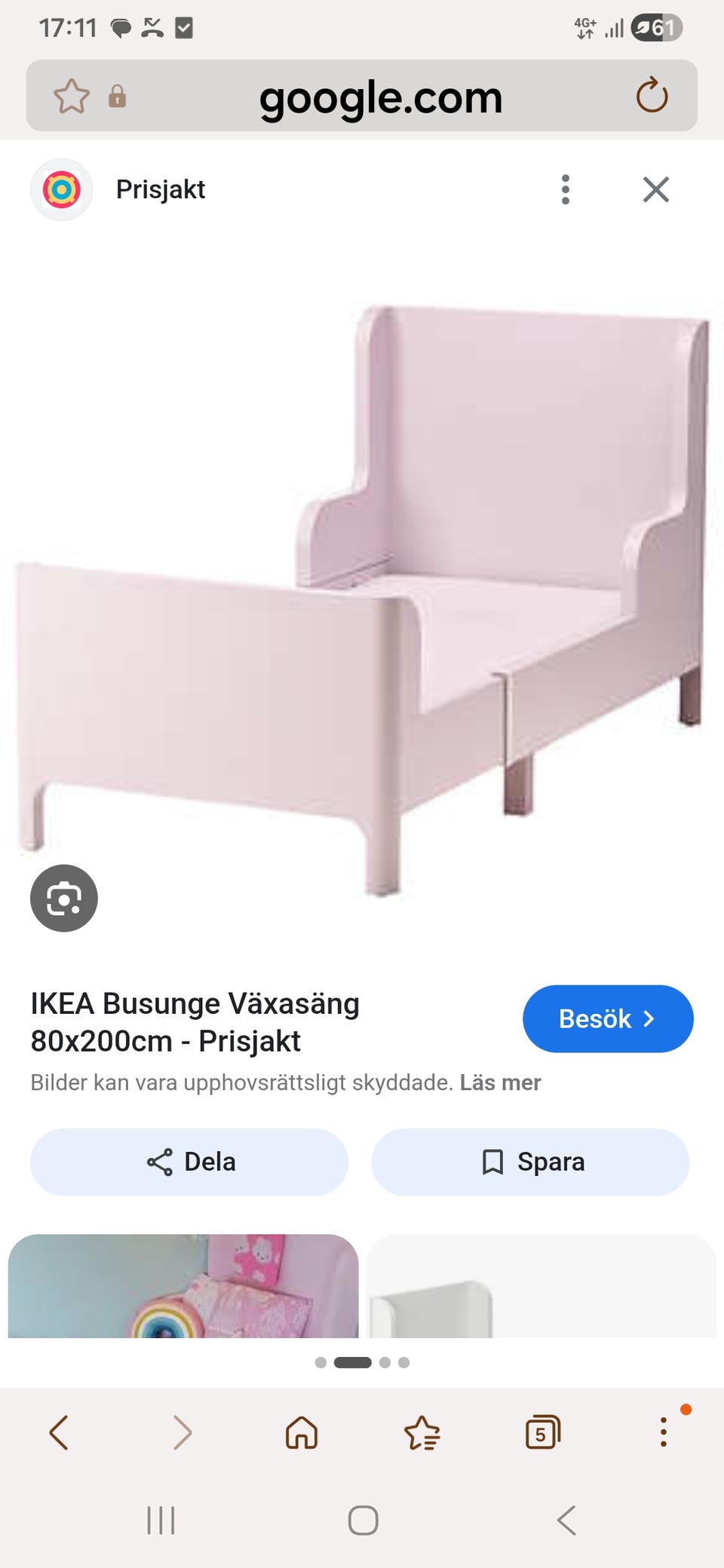Tap the system home button
Screen dimensions: 724x1568
(x=363, y=1520)
